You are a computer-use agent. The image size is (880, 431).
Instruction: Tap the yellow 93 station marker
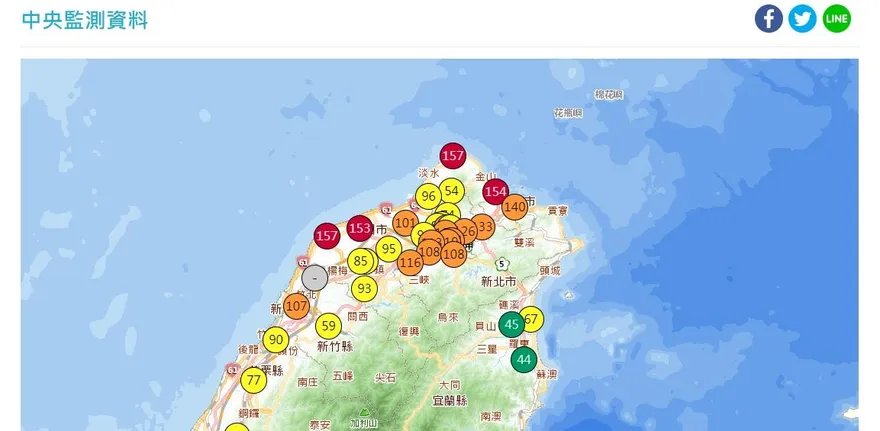pos(365,289)
